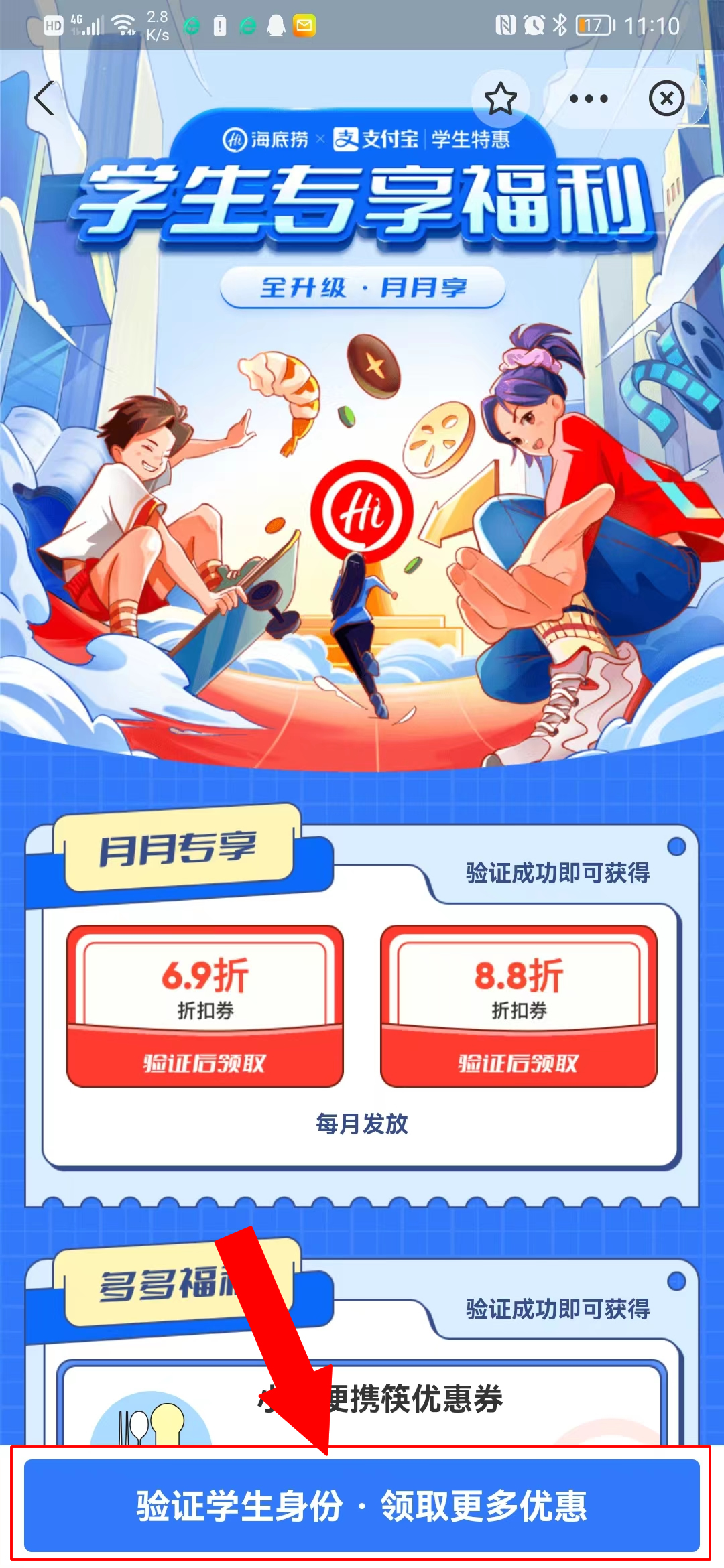Claim the 8.8折 discount coupon
The width and height of the screenshot is (724, 1568).
[x=518, y=1062]
